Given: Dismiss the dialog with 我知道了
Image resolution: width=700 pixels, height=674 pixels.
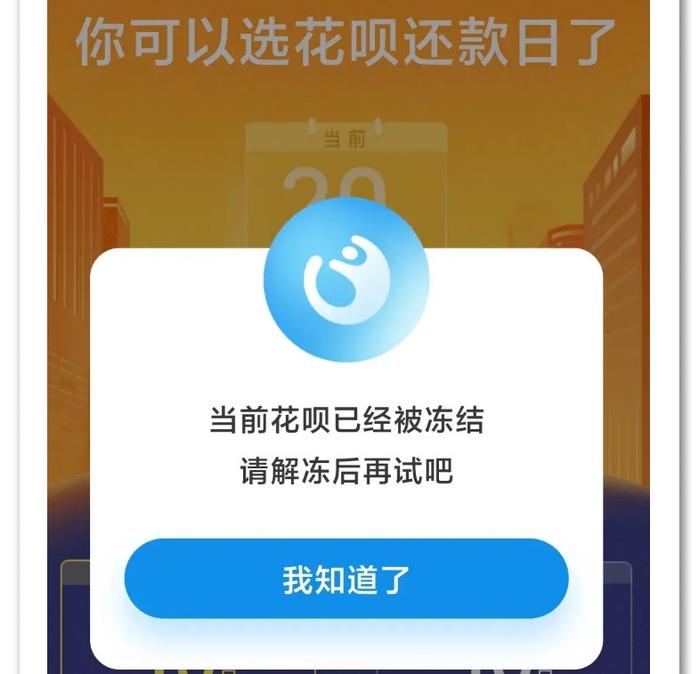Looking at the screenshot, I should pos(346,579).
